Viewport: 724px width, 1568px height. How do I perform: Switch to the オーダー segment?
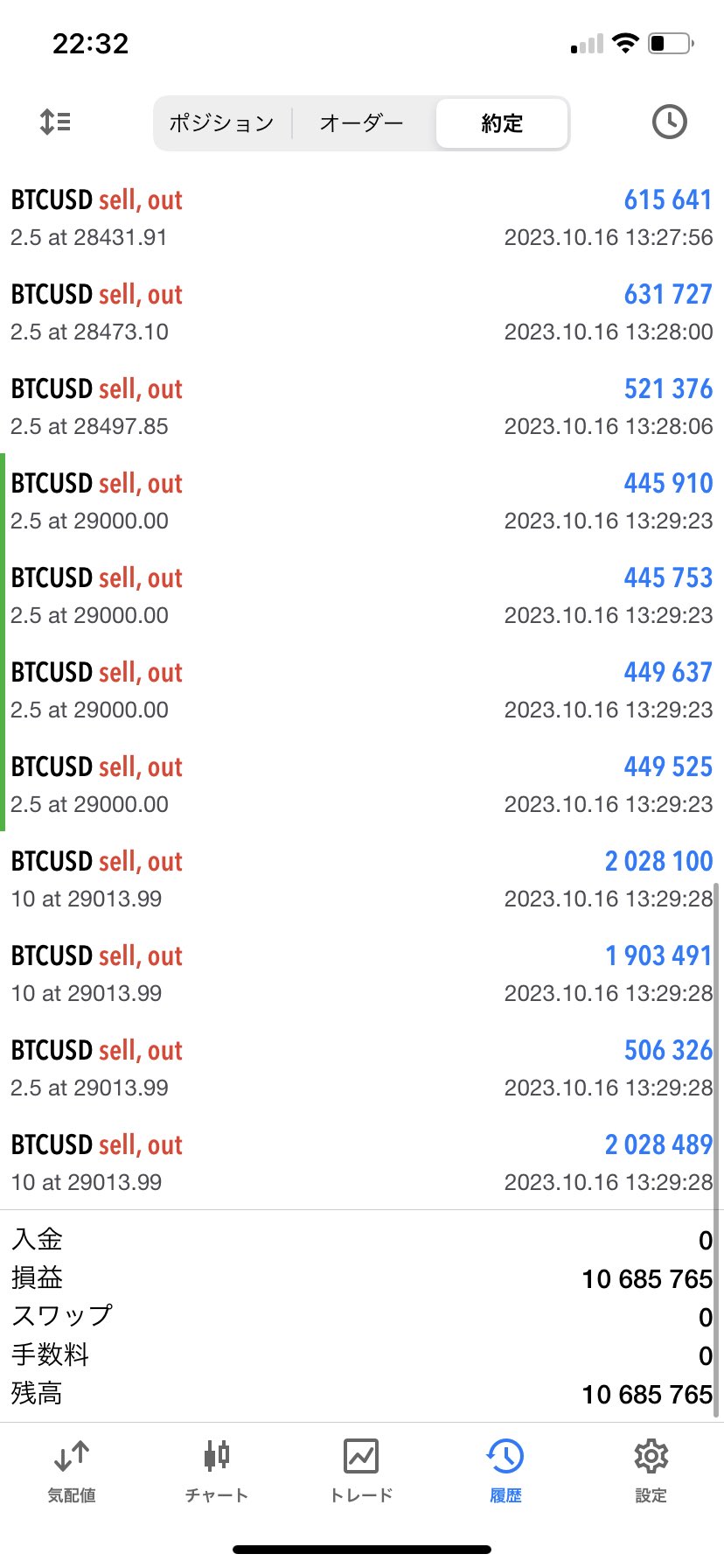coord(361,123)
